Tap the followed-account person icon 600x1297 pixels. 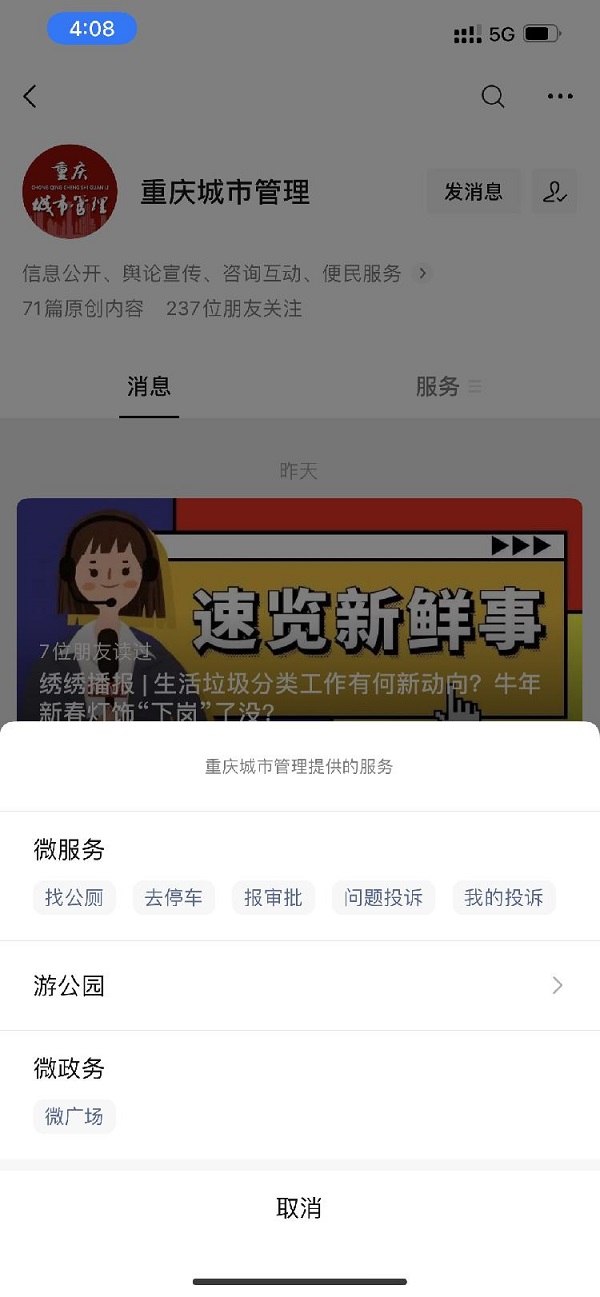[x=555, y=191]
